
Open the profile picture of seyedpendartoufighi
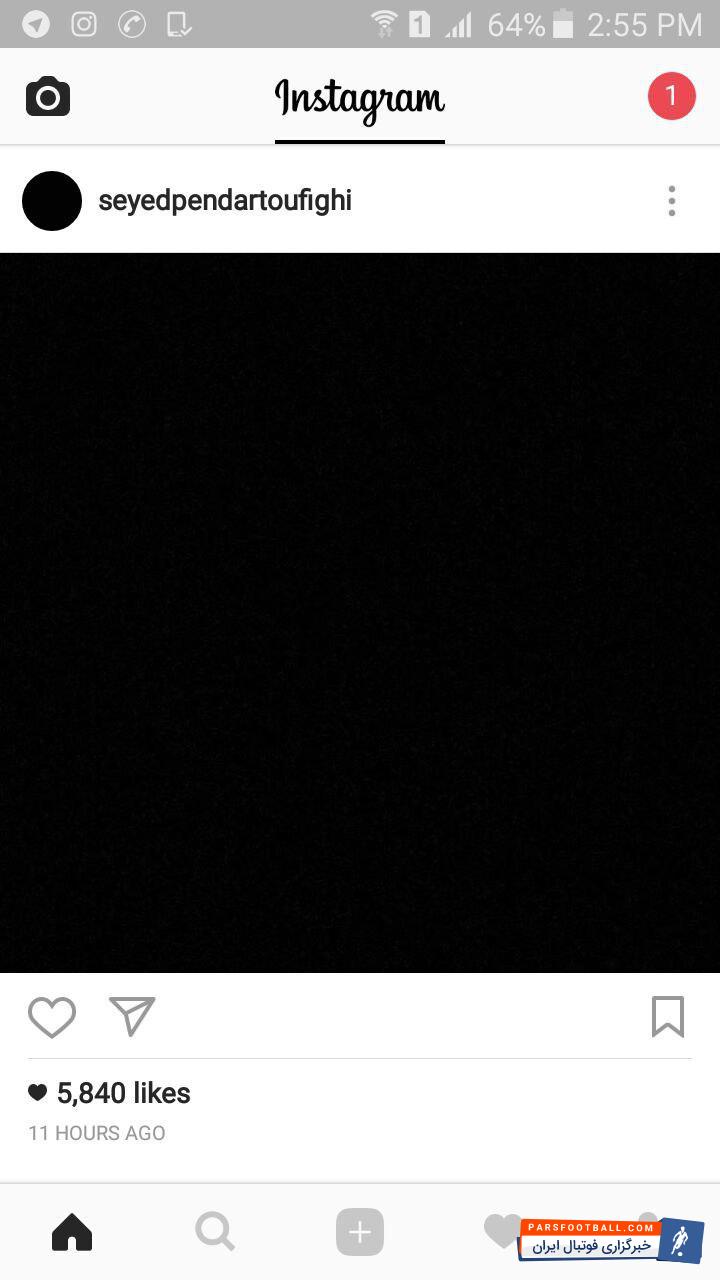pyautogui.click(x=52, y=201)
